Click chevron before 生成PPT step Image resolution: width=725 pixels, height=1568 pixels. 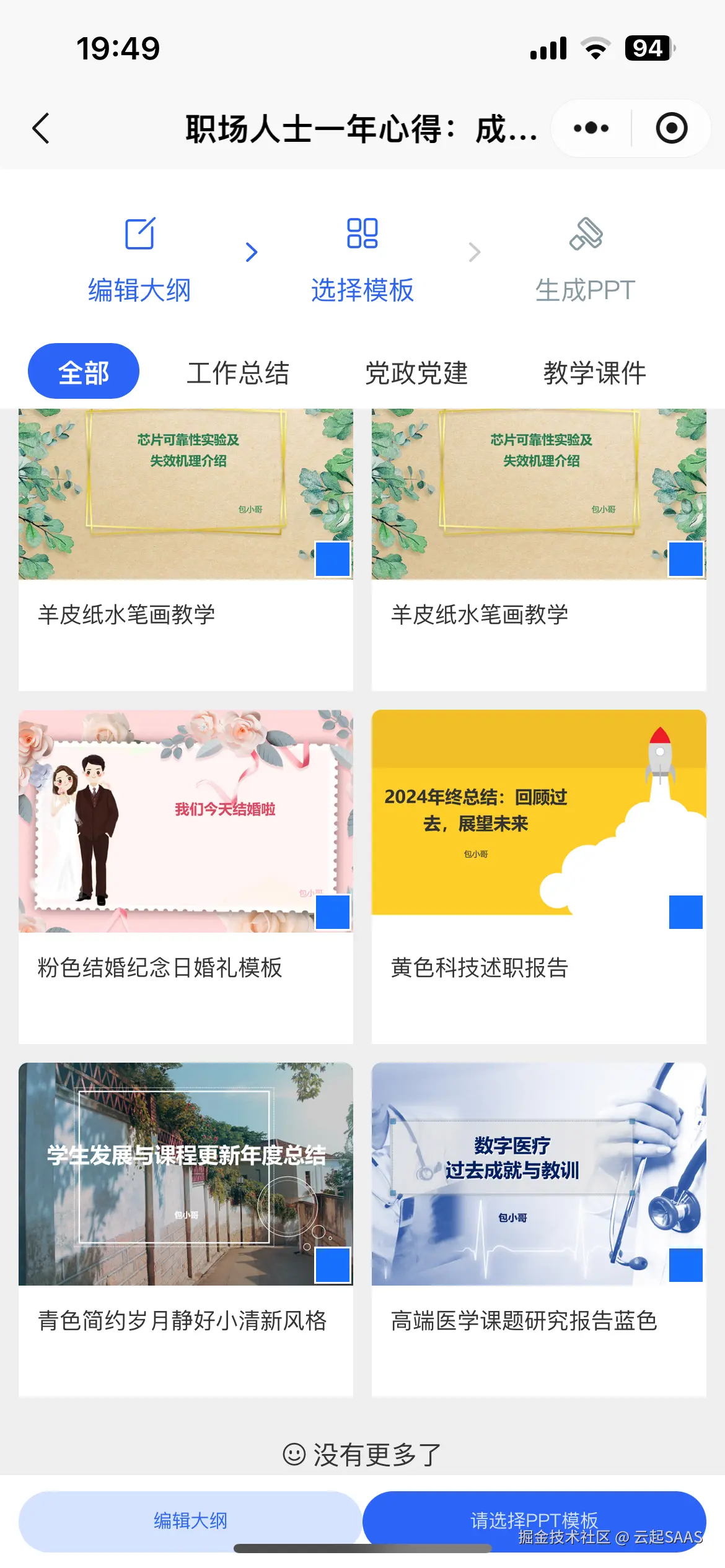click(474, 252)
